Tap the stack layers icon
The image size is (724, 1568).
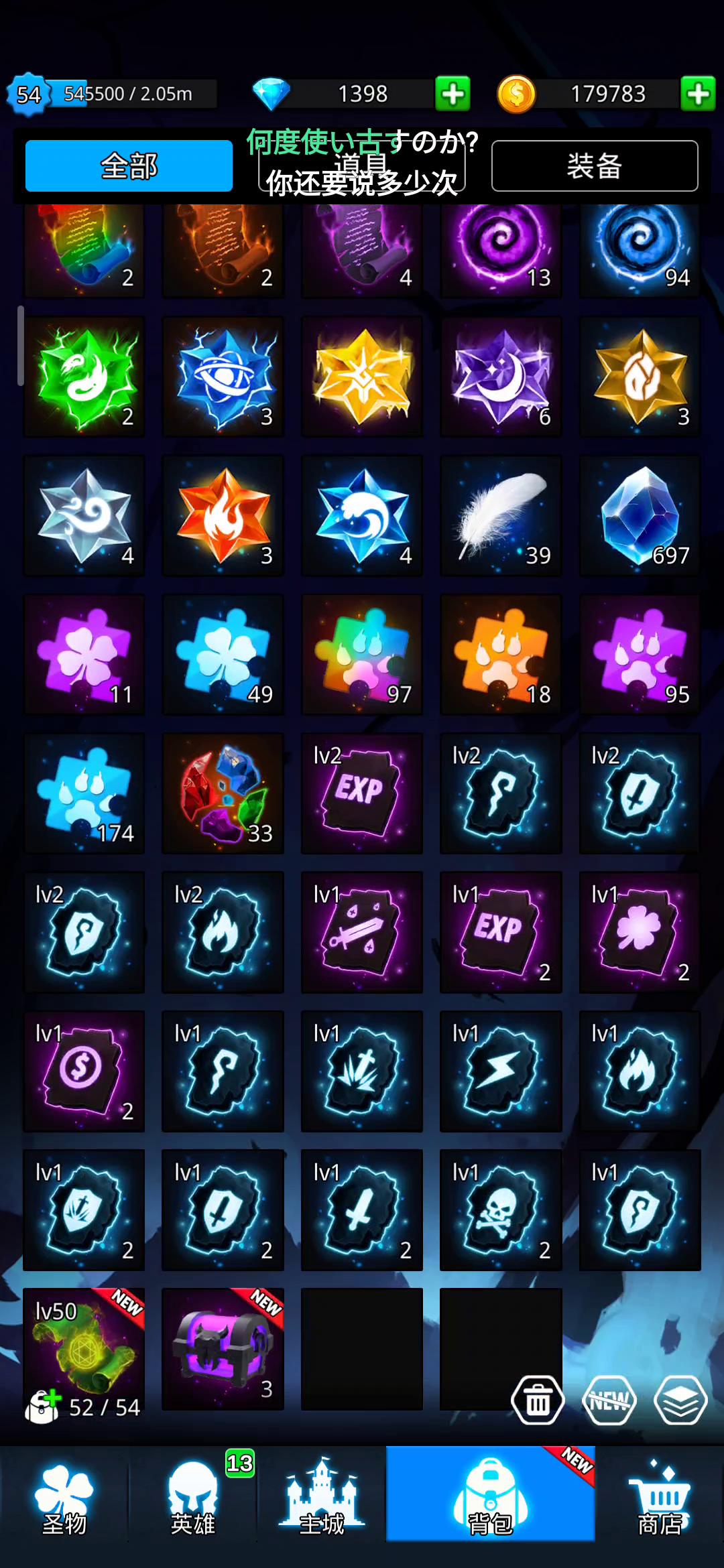pos(680,1400)
